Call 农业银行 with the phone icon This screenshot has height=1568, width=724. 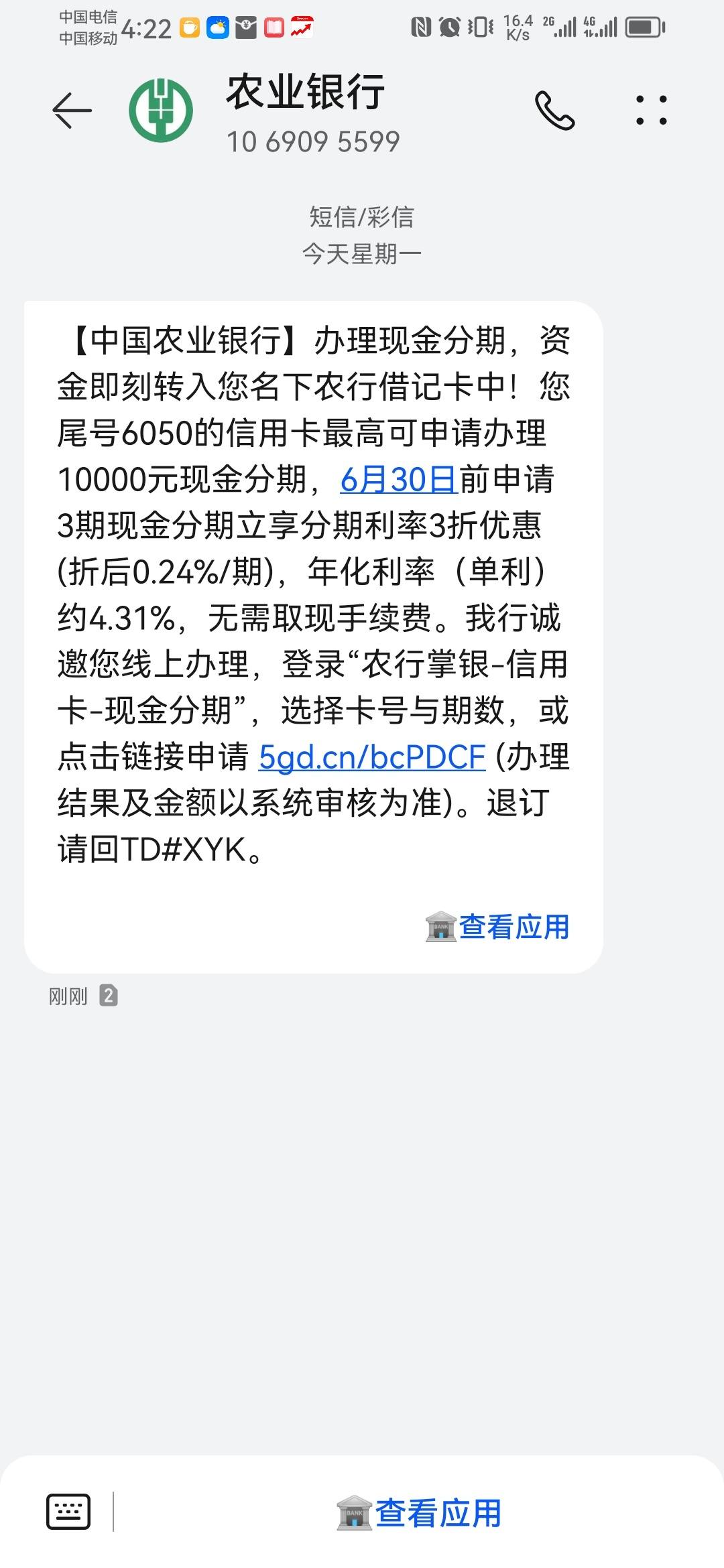point(554,111)
